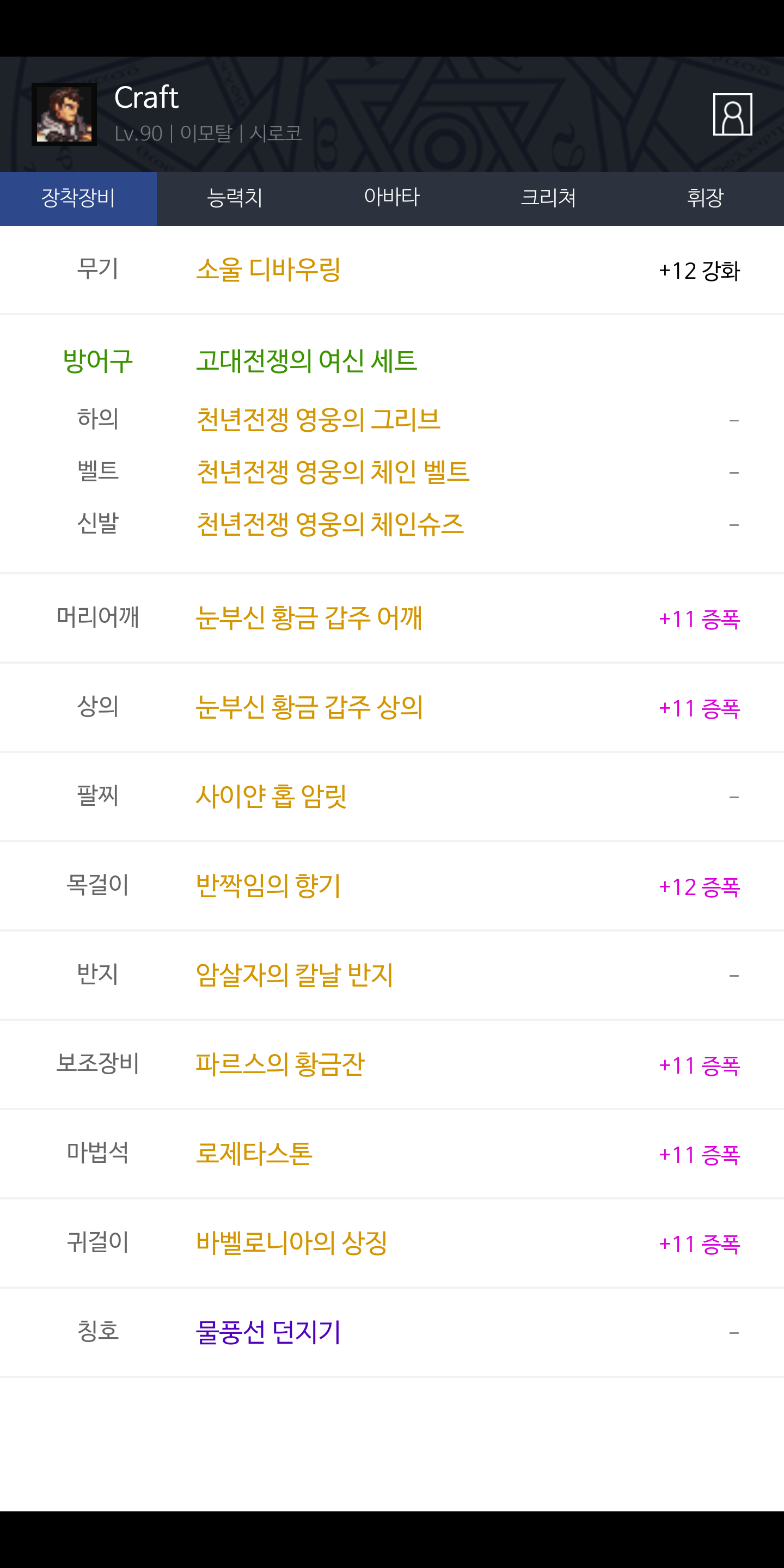Open weapon item 소울 디바우링
Viewport: 784px width, 1568px height.
point(268,269)
